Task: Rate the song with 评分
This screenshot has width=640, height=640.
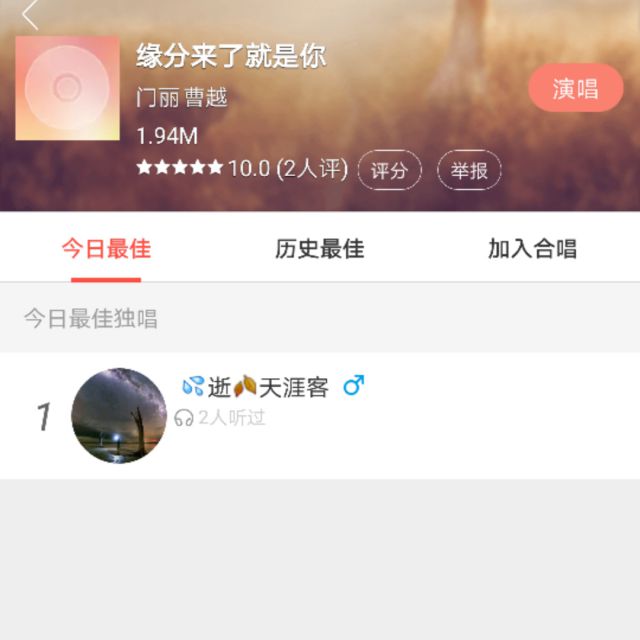Action: 389,170
